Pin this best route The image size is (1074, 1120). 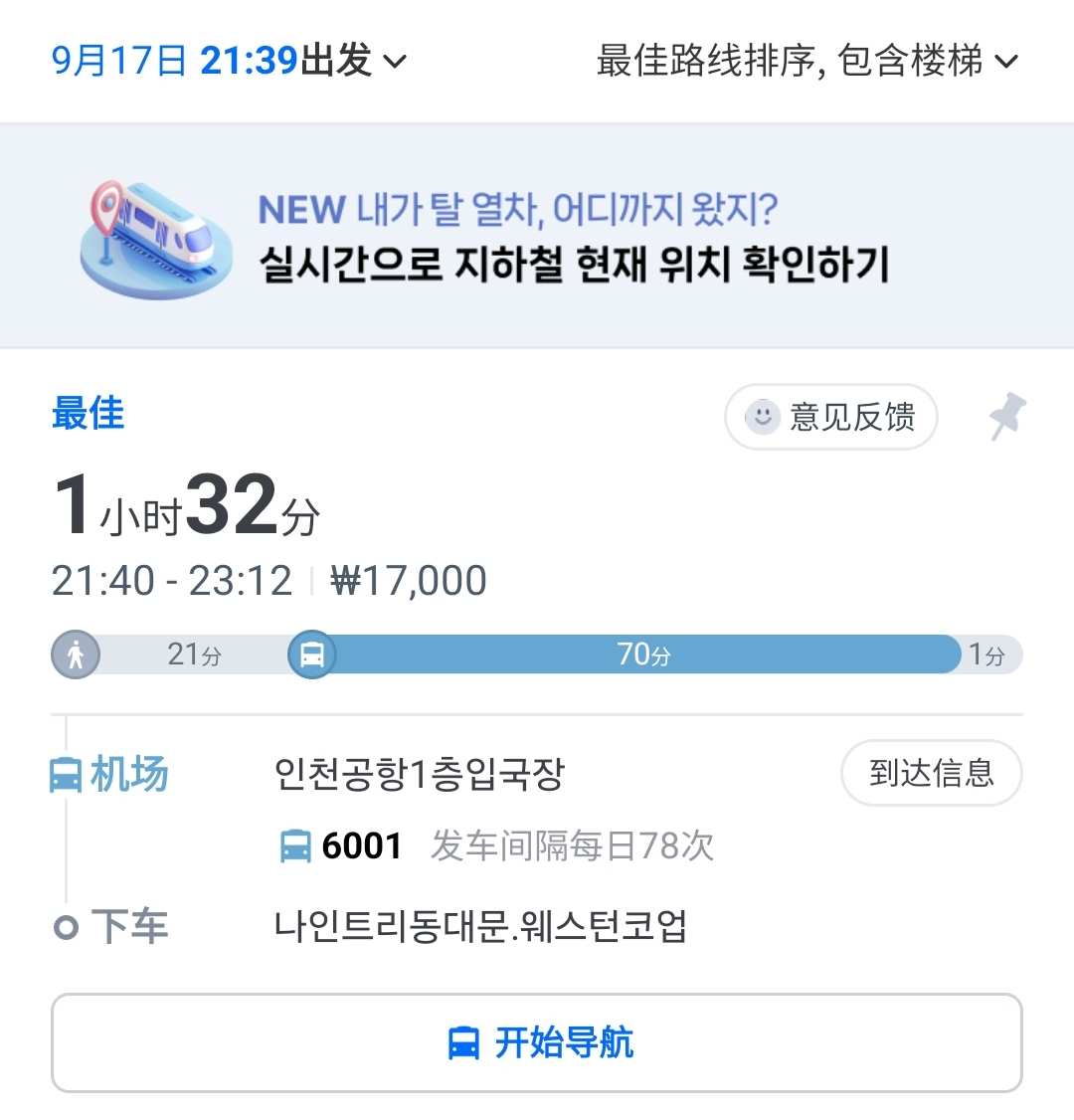1006,416
